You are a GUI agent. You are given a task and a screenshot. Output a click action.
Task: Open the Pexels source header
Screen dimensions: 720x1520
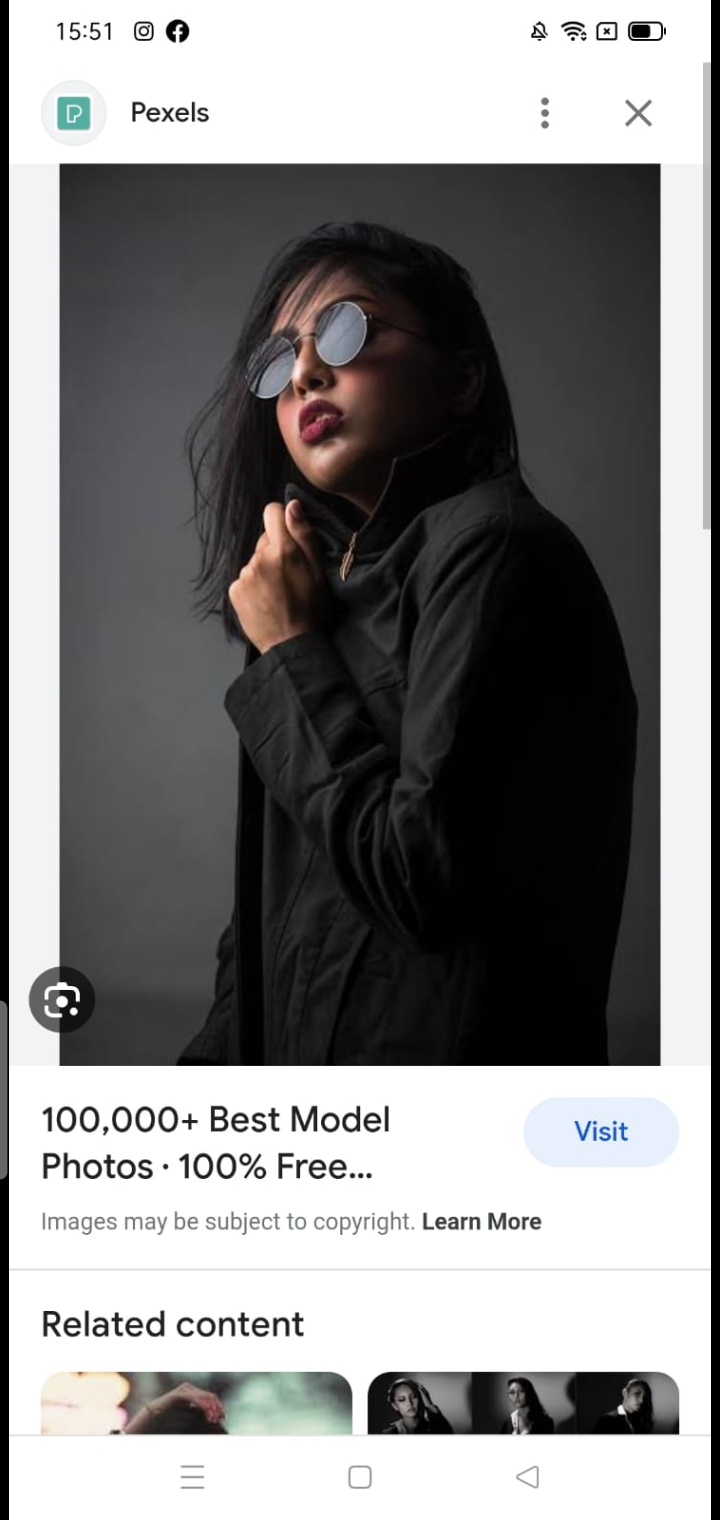(x=169, y=113)
